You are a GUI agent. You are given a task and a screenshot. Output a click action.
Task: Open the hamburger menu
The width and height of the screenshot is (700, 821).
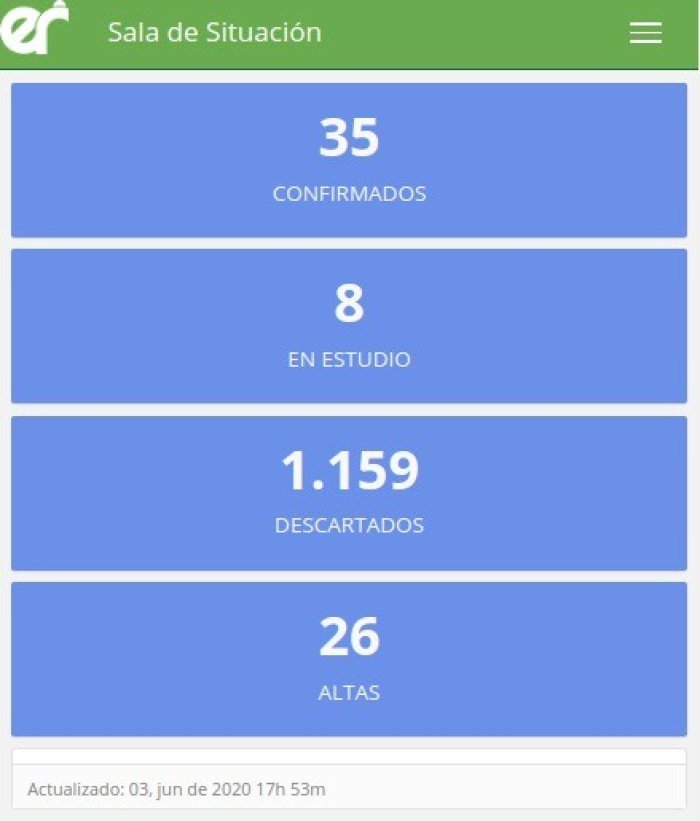[x=645, y=32]
